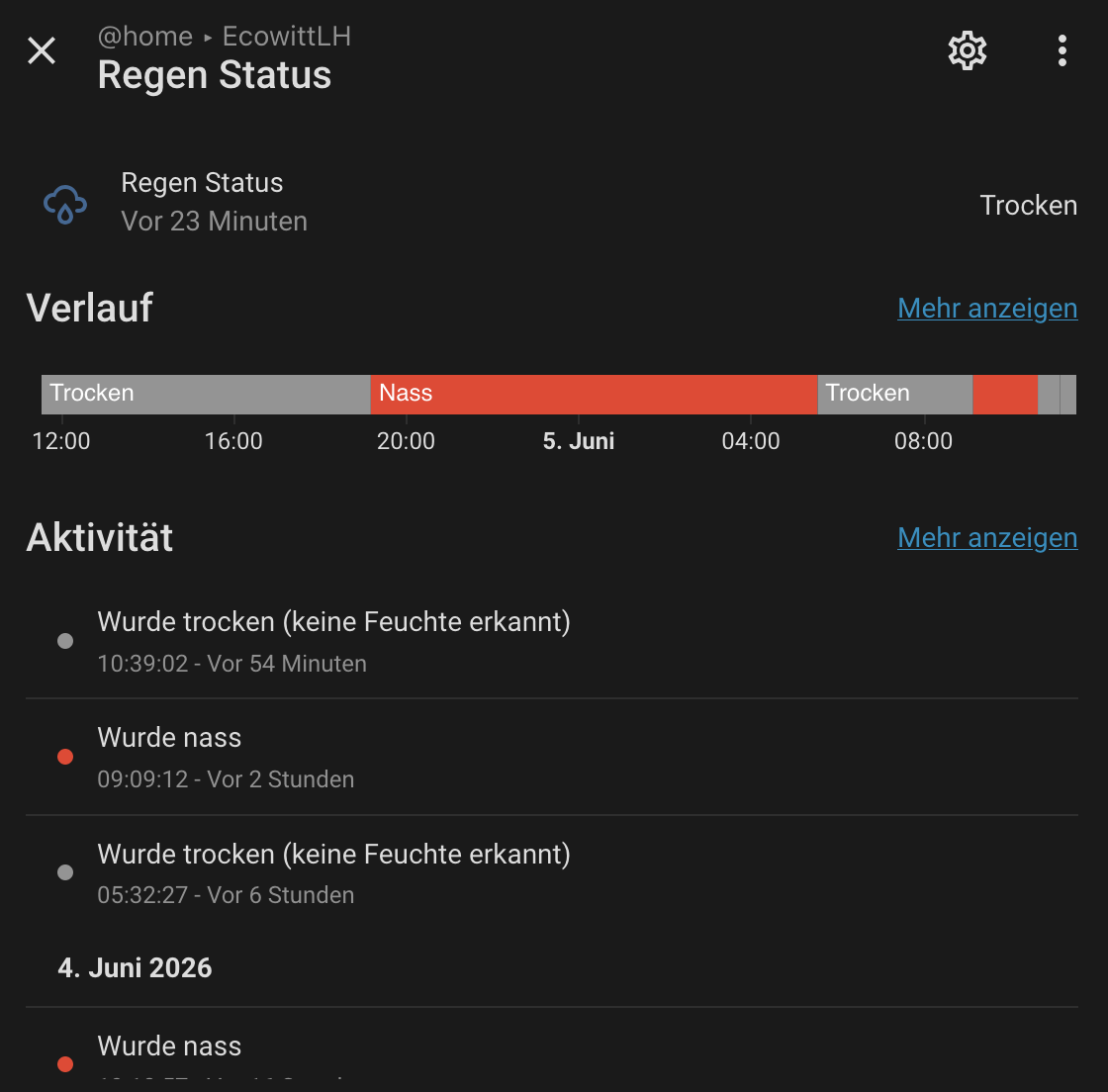
Task: Tap the red Nass segment in history bar
Action: click(x=594, y=394)
